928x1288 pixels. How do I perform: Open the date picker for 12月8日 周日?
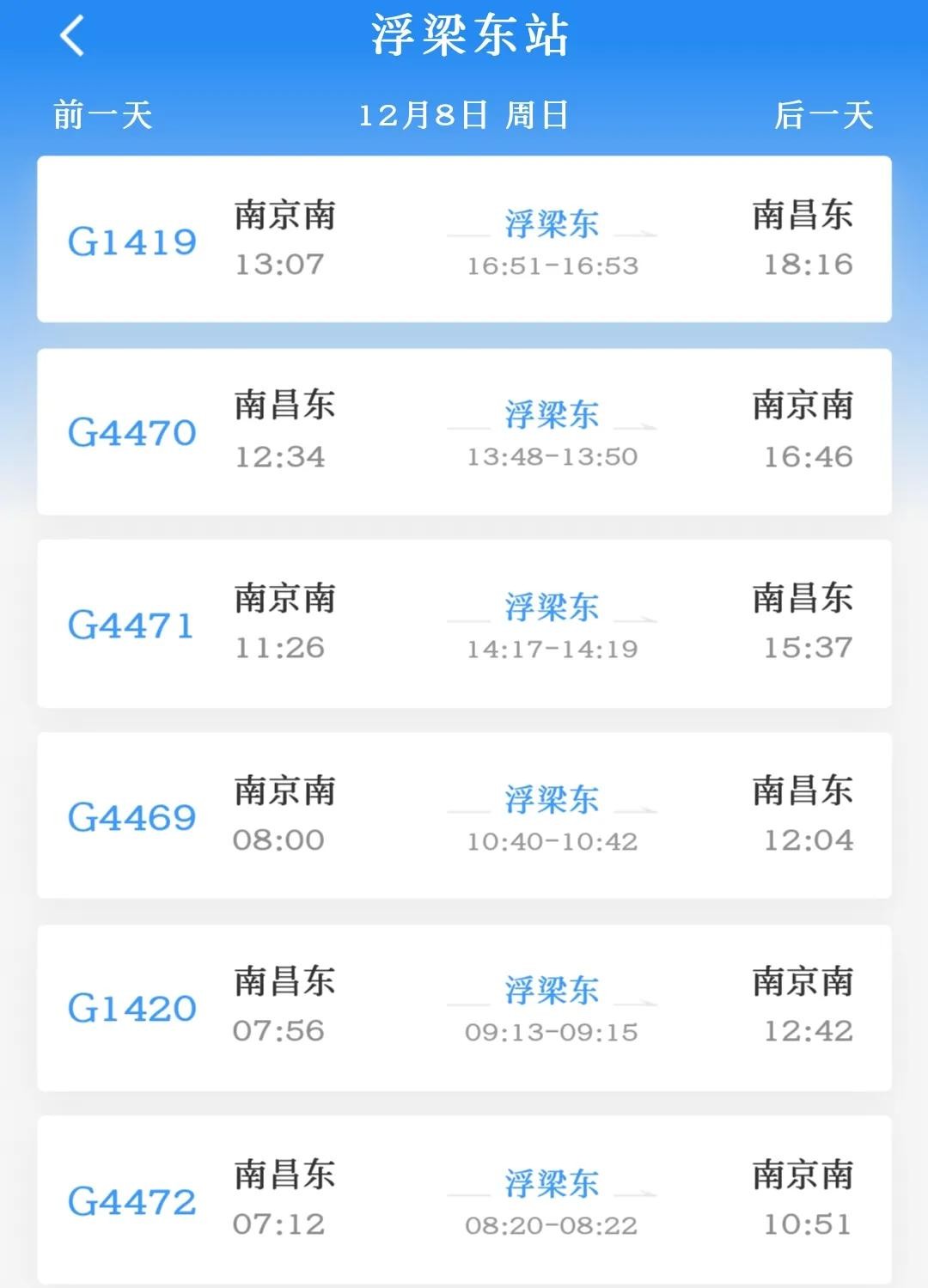point(463,115)
